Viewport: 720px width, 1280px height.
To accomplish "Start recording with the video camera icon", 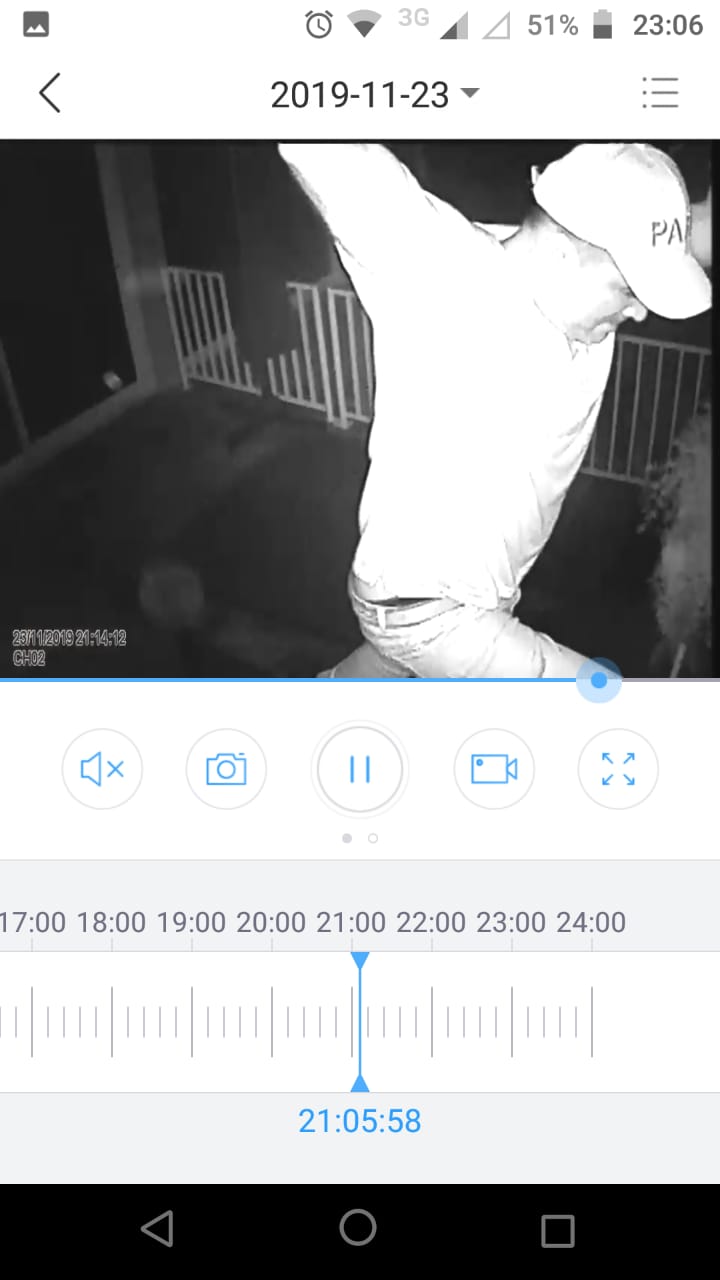I will click(494, 769).
